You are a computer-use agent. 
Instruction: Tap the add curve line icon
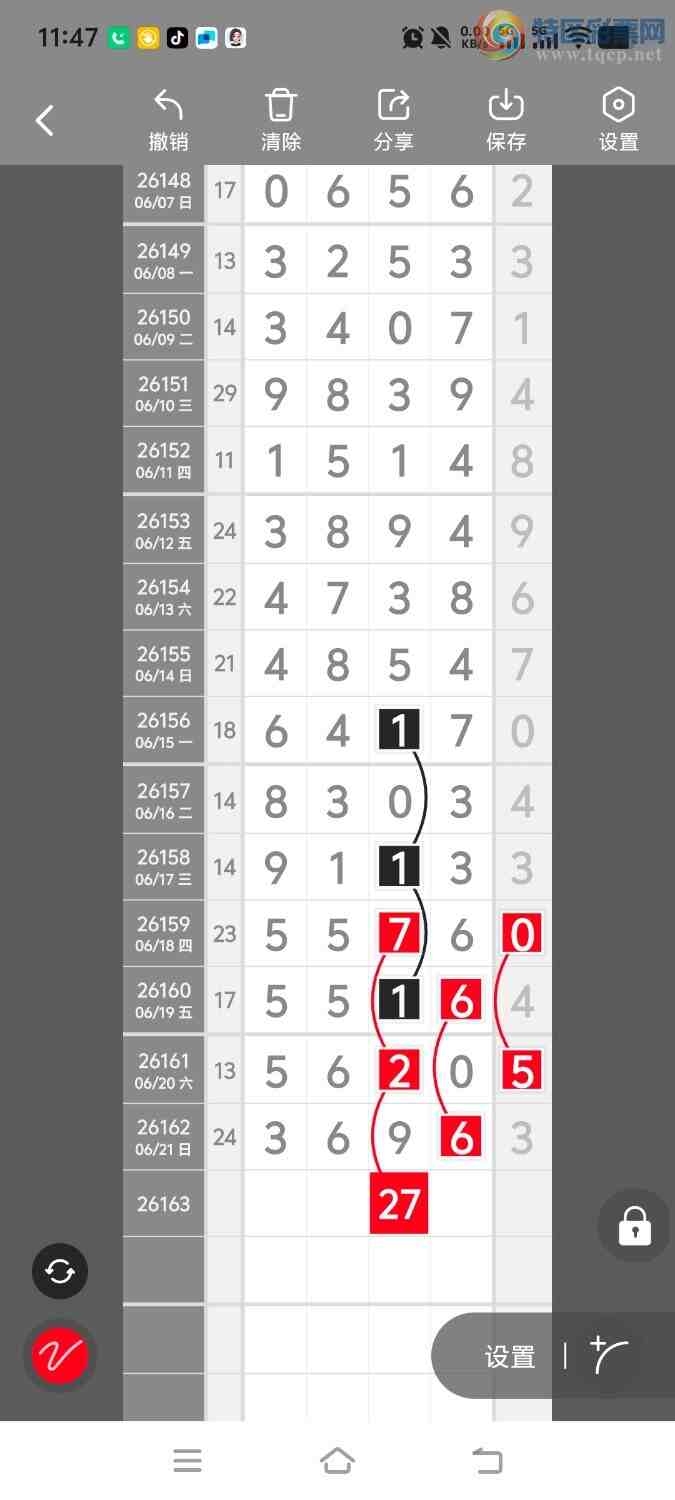pyautogui.click(x=610, y=1356)
